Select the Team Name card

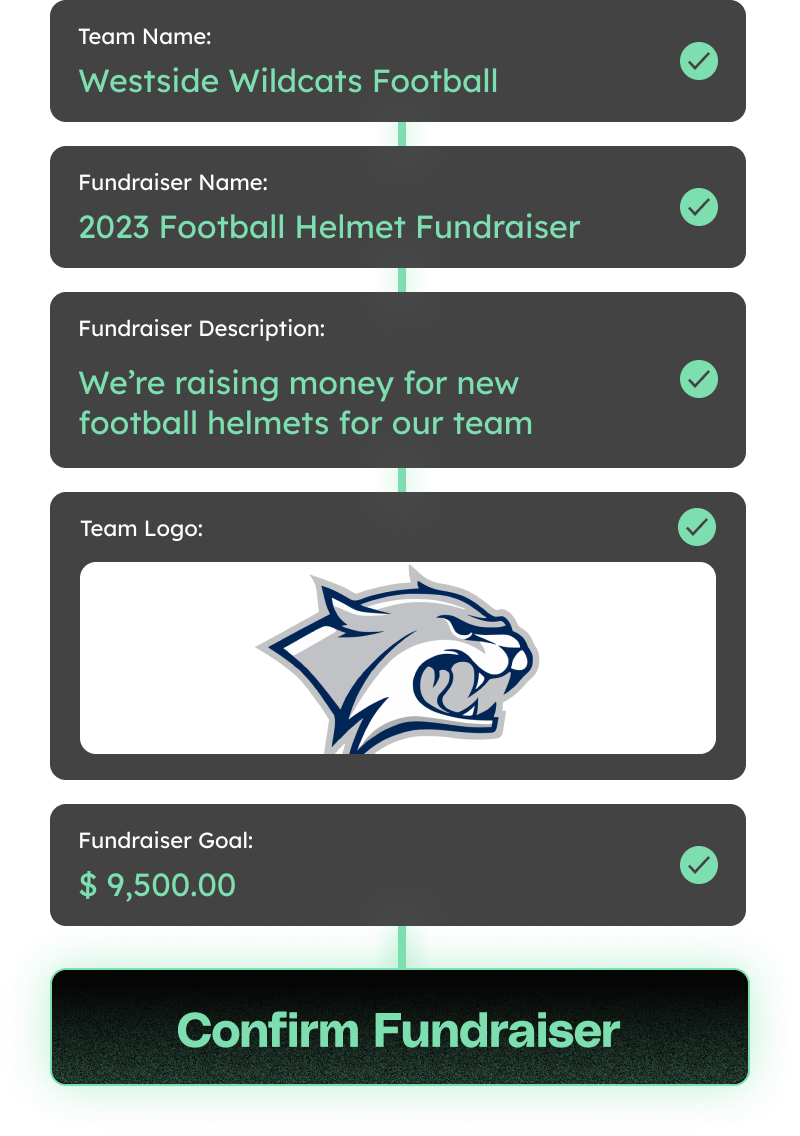[x=400, y=61]
